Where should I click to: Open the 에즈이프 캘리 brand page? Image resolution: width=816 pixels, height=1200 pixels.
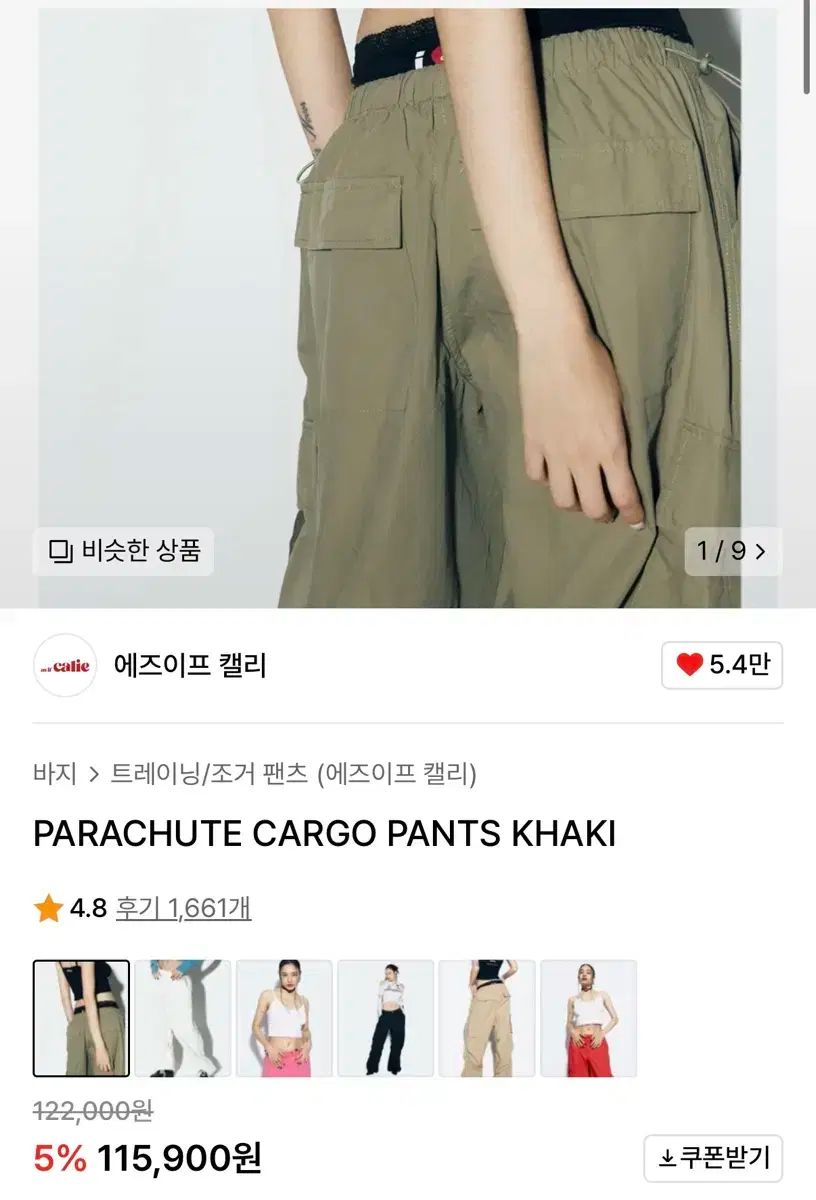pyautogui.click(x=188, y=665)
